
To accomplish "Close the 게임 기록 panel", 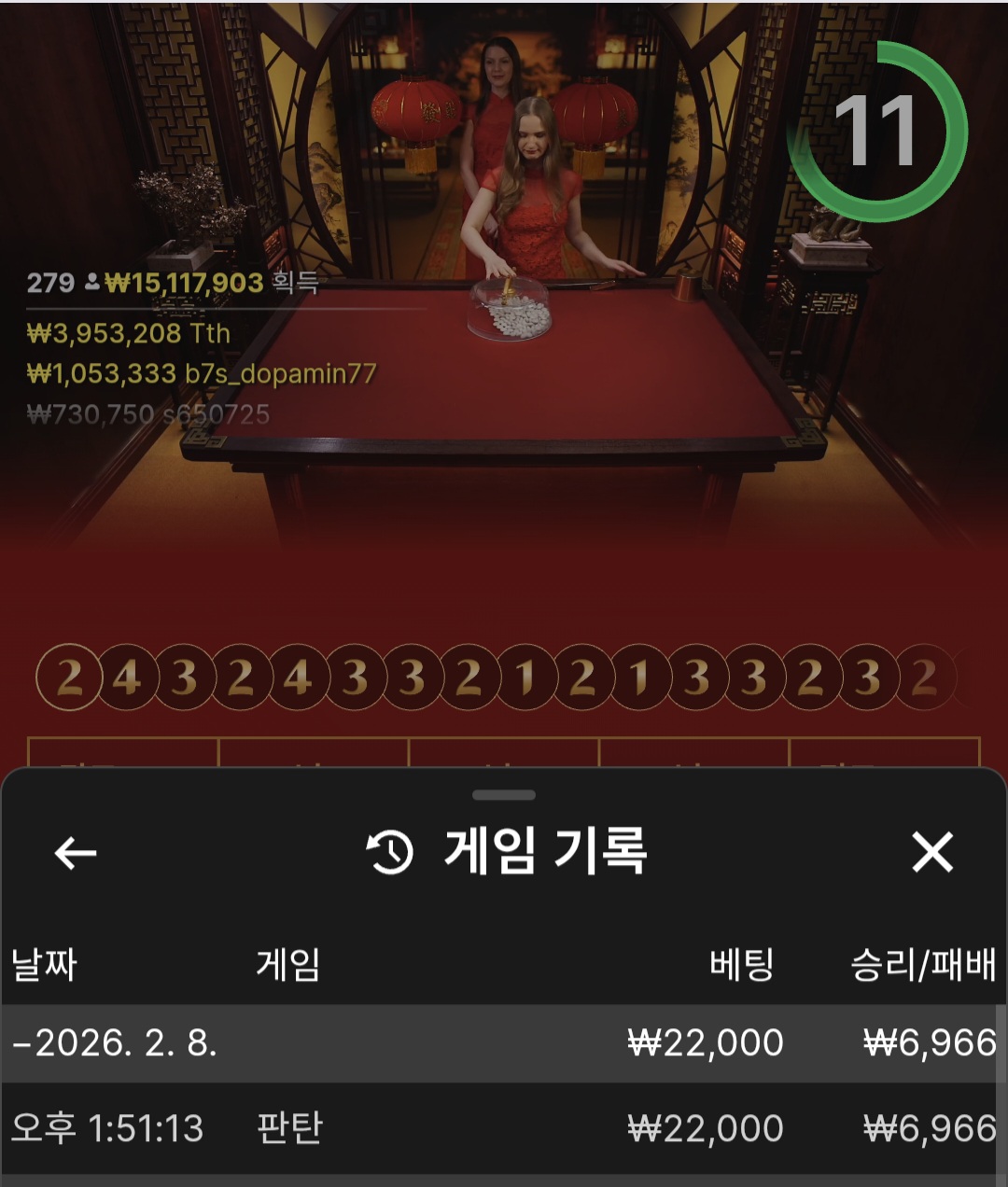I will (x=931, y=852).
